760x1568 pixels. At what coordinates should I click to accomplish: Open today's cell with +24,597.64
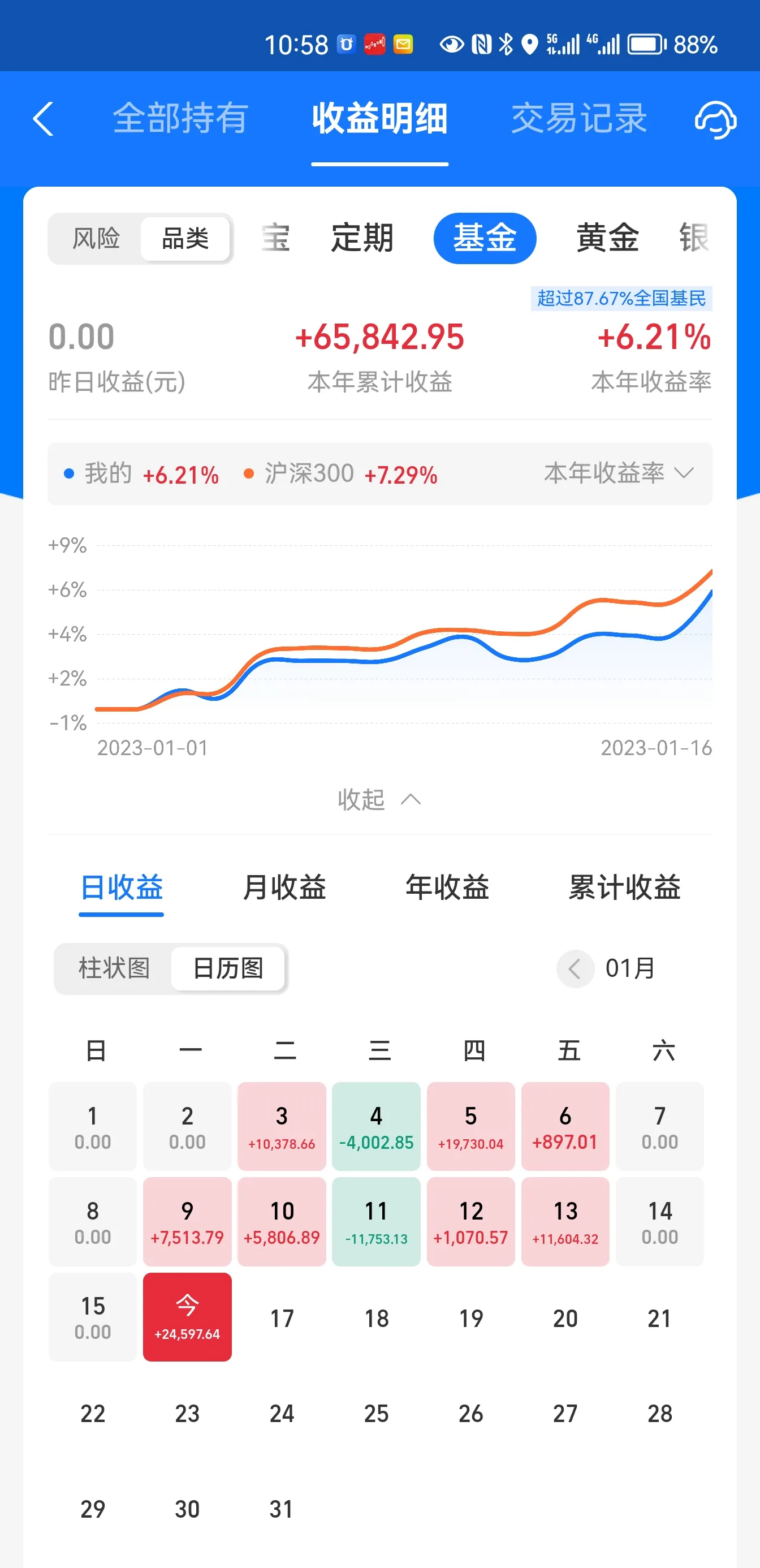click(187, 1316)
